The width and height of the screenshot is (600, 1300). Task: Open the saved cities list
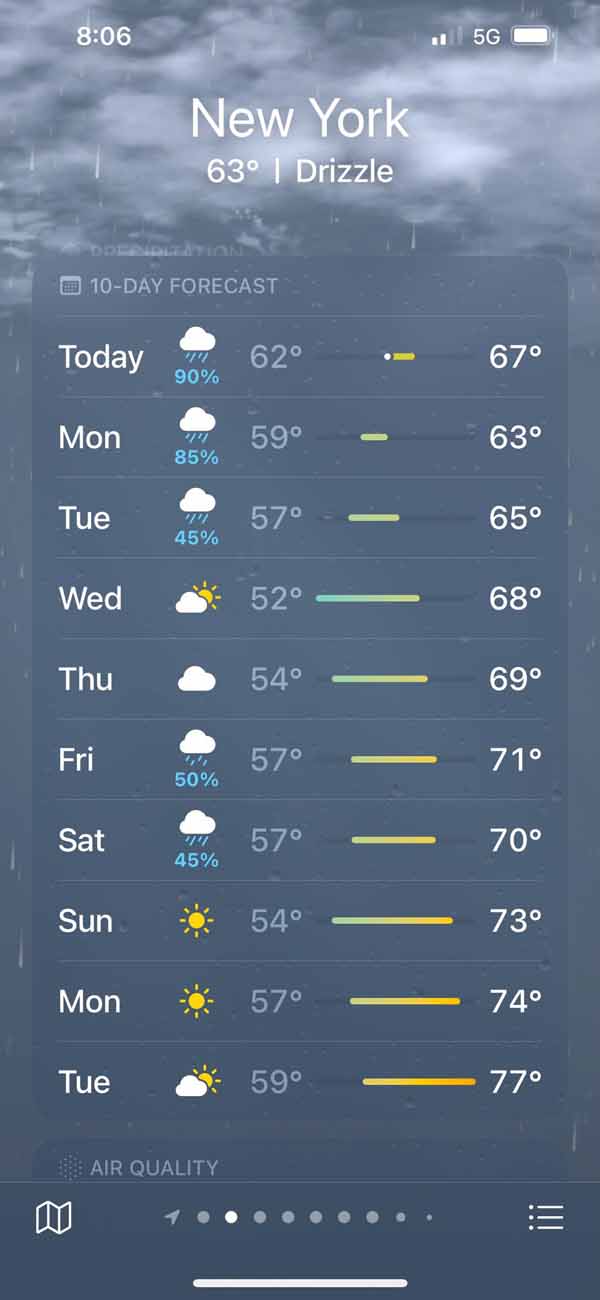tap(546, 1217)
